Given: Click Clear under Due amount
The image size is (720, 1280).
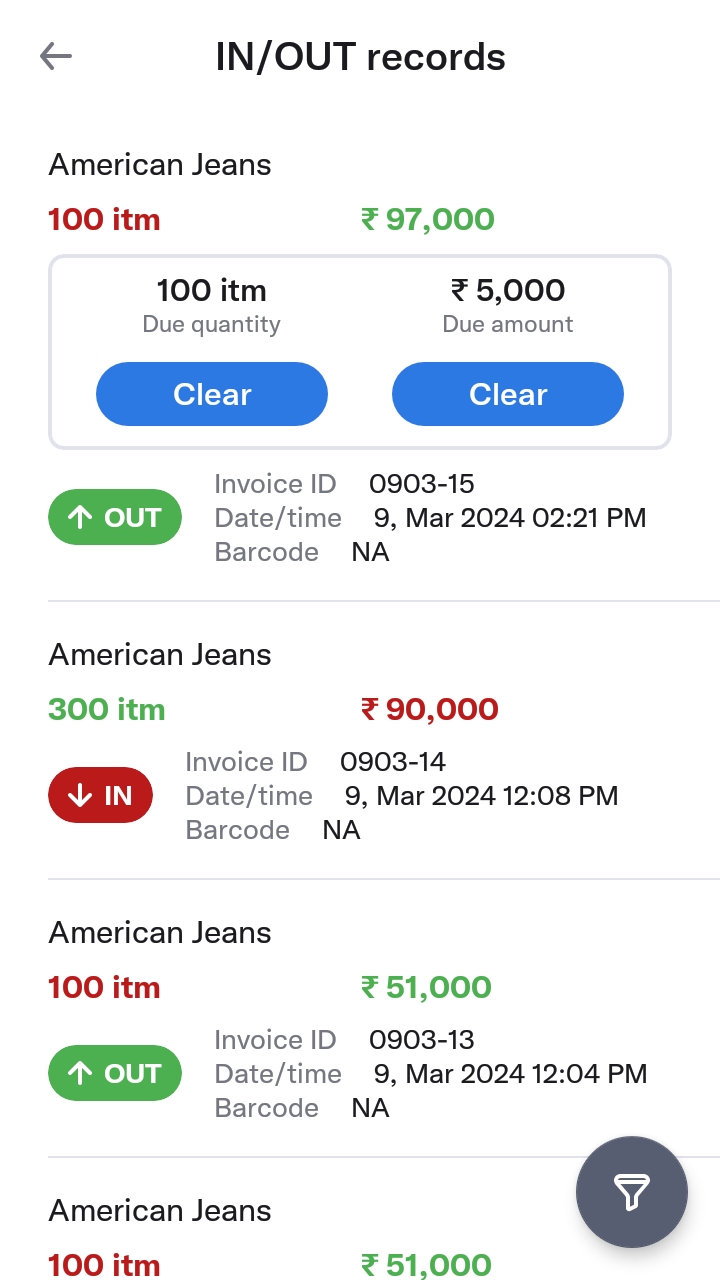Looking at the screenshot, I should (507, 394).
